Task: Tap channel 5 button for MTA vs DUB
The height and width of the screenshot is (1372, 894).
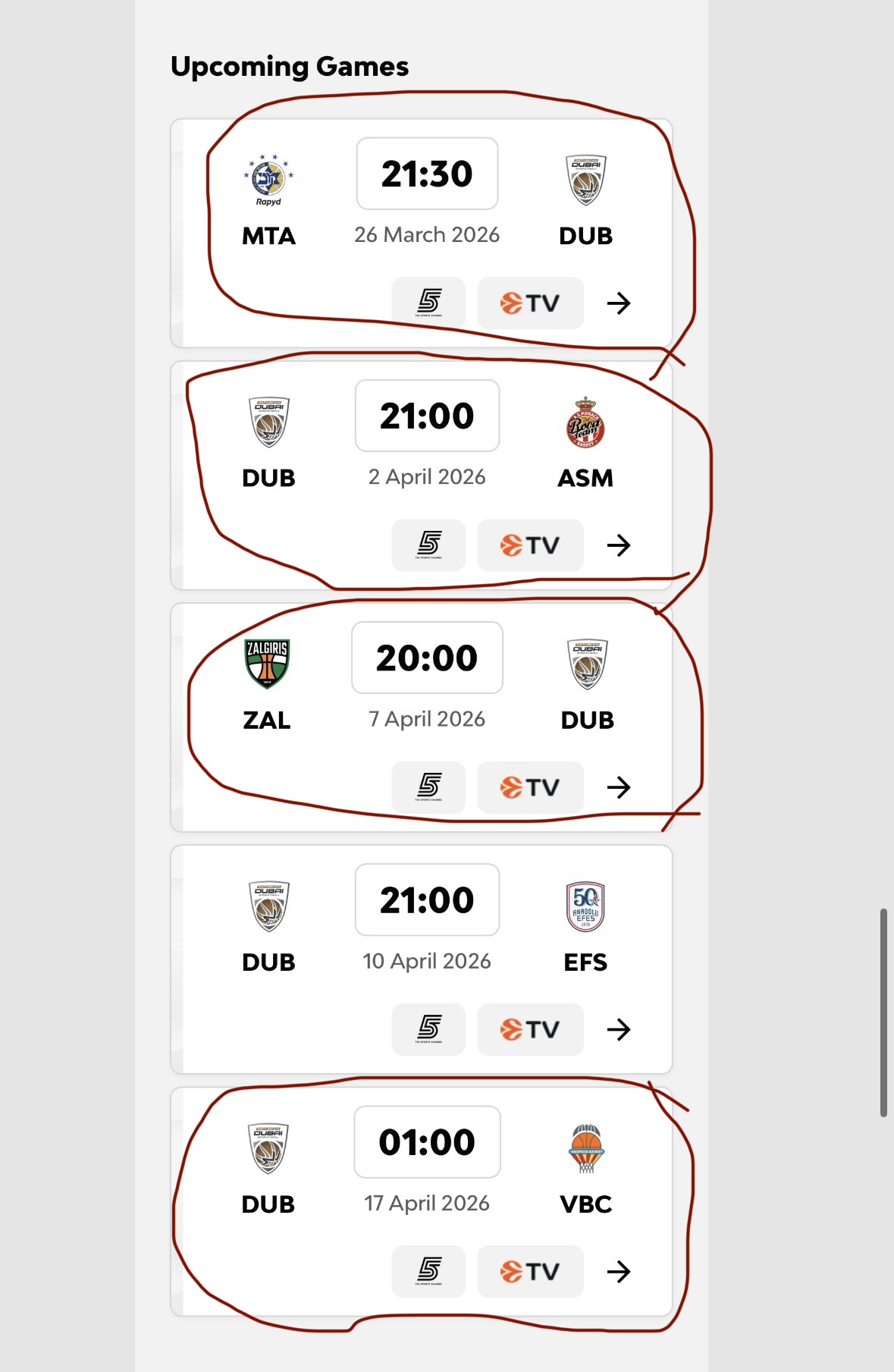Action: pos(428,303)
